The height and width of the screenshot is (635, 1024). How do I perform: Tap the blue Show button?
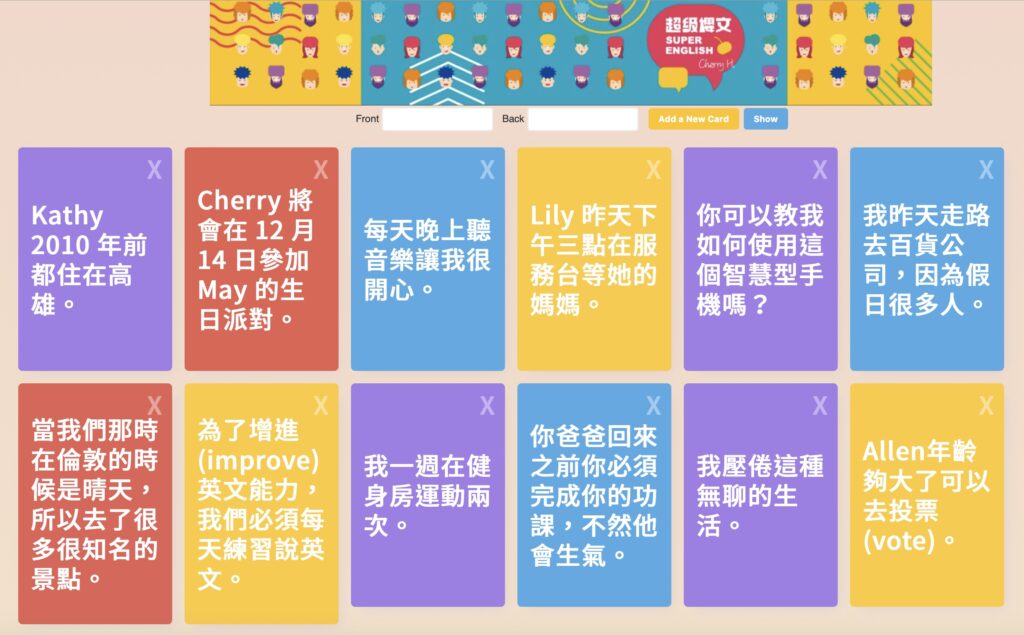pos(765,119)
